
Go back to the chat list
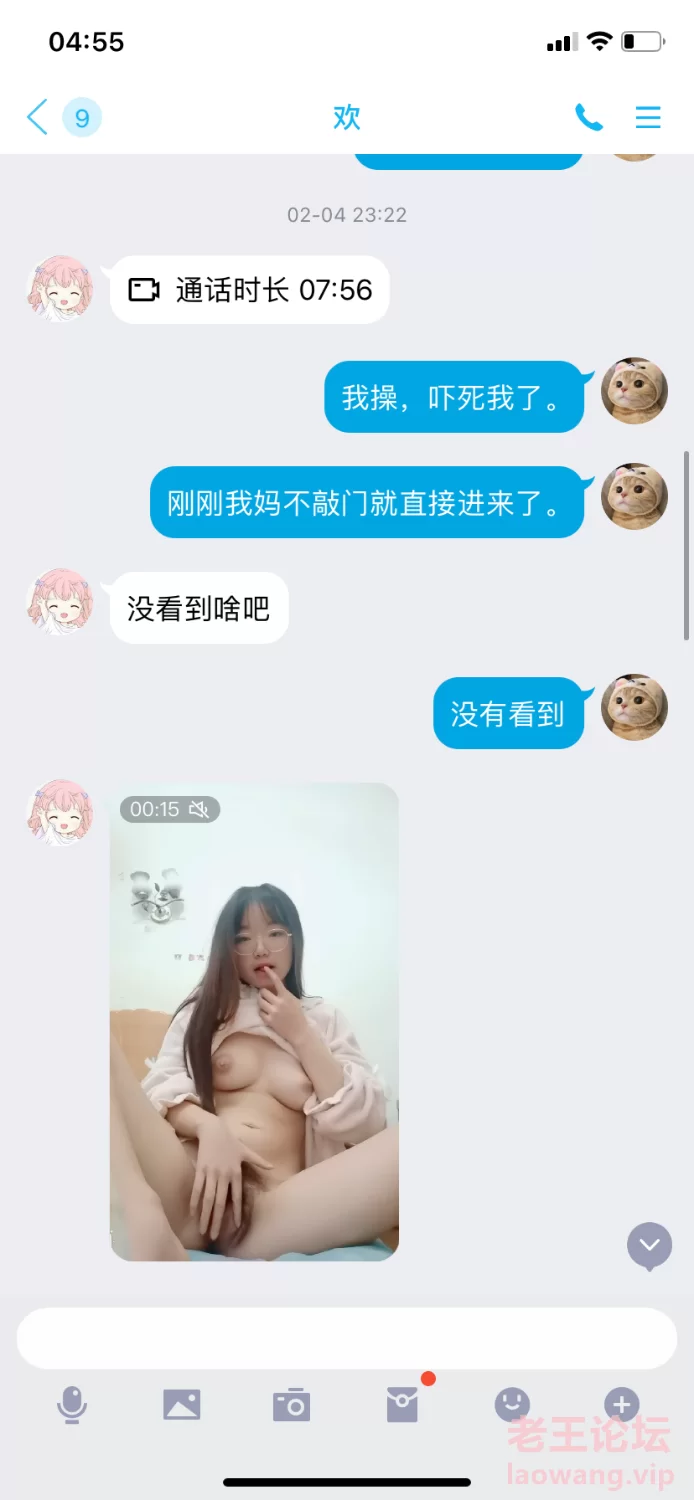click(x=37, y=118)
